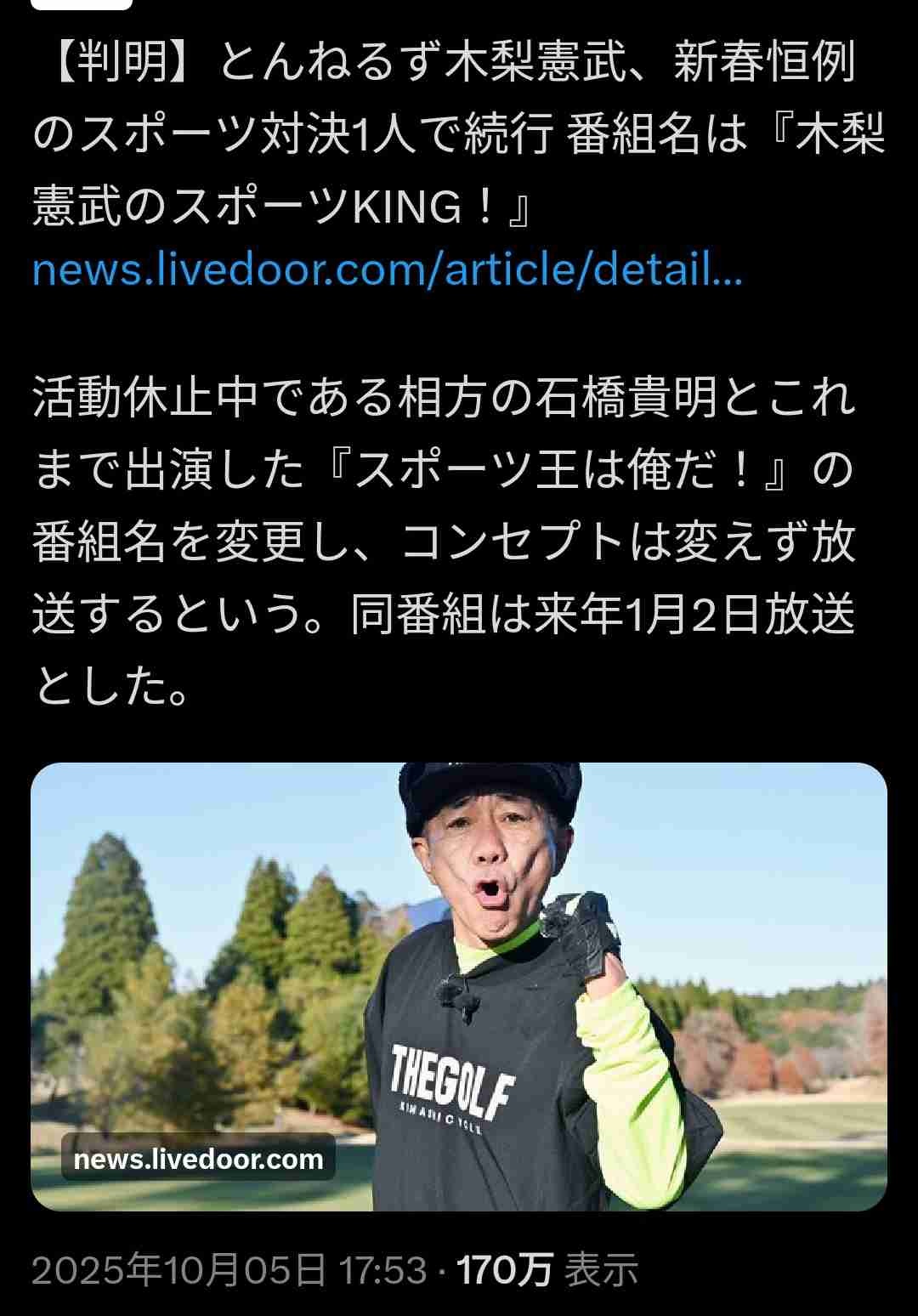The width and height of the screenshot is (918, 1316).
Task: Open the livedoor news preview card
Action: 459,986
